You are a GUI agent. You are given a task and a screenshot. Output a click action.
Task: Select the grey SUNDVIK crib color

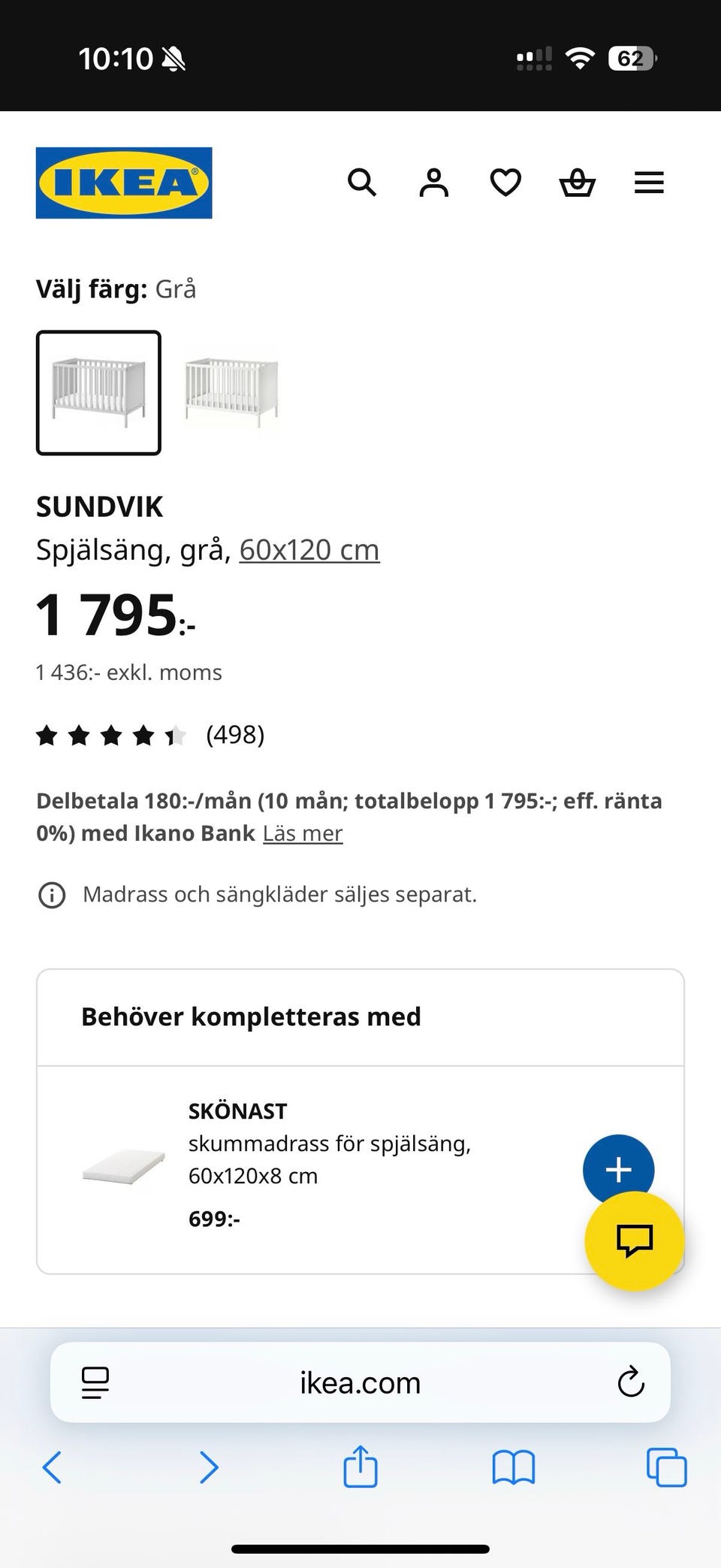pos(98,392)
